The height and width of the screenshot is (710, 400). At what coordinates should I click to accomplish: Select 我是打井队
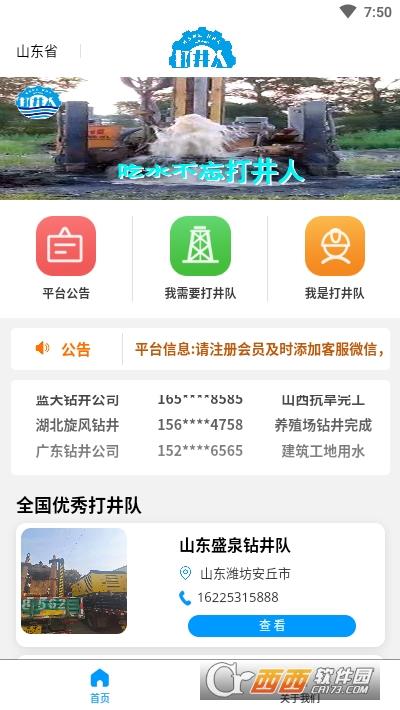pyautogui.click(x=335, y=258)
